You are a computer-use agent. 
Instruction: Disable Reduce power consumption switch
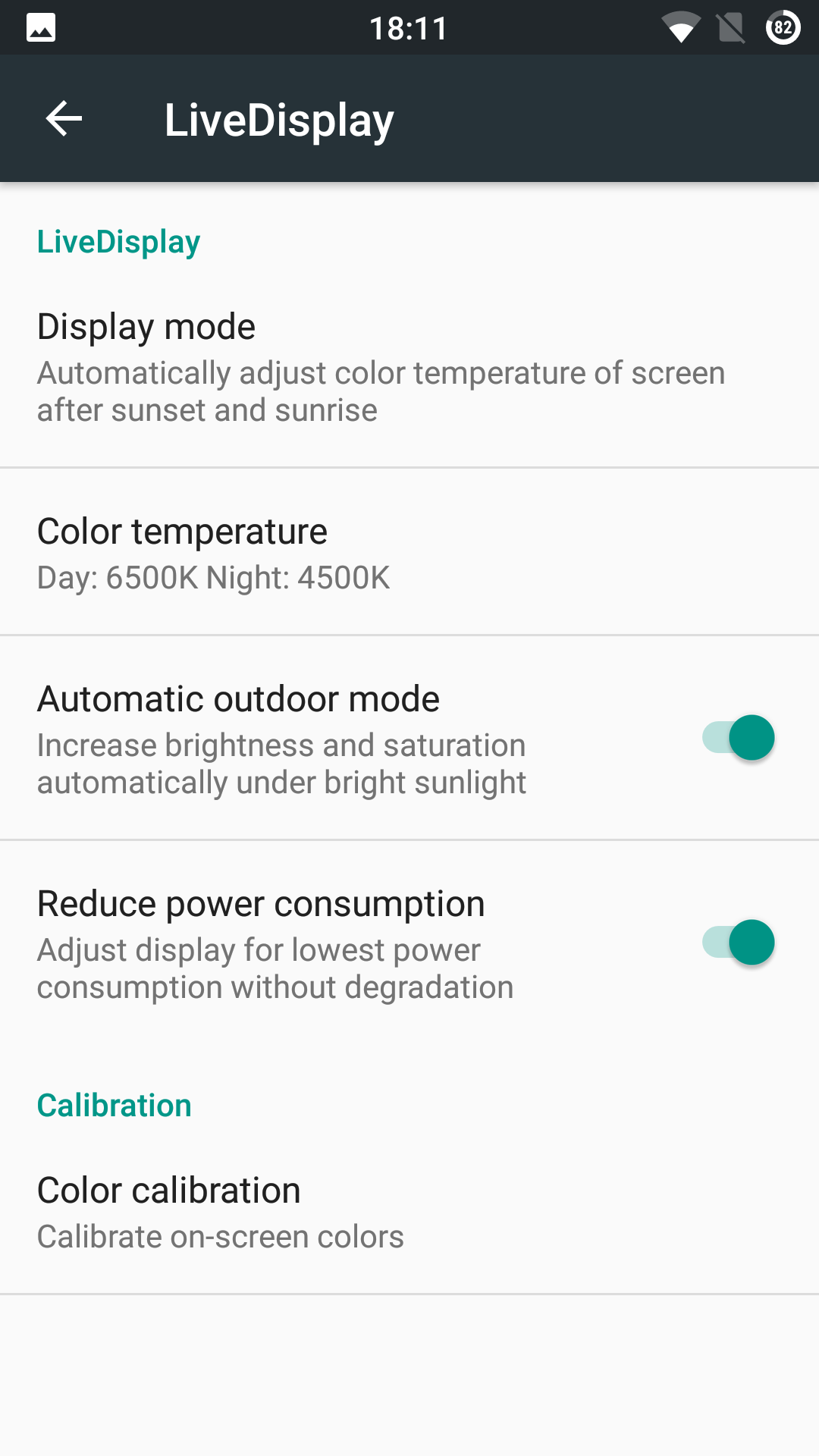click(x=738, y=942)
